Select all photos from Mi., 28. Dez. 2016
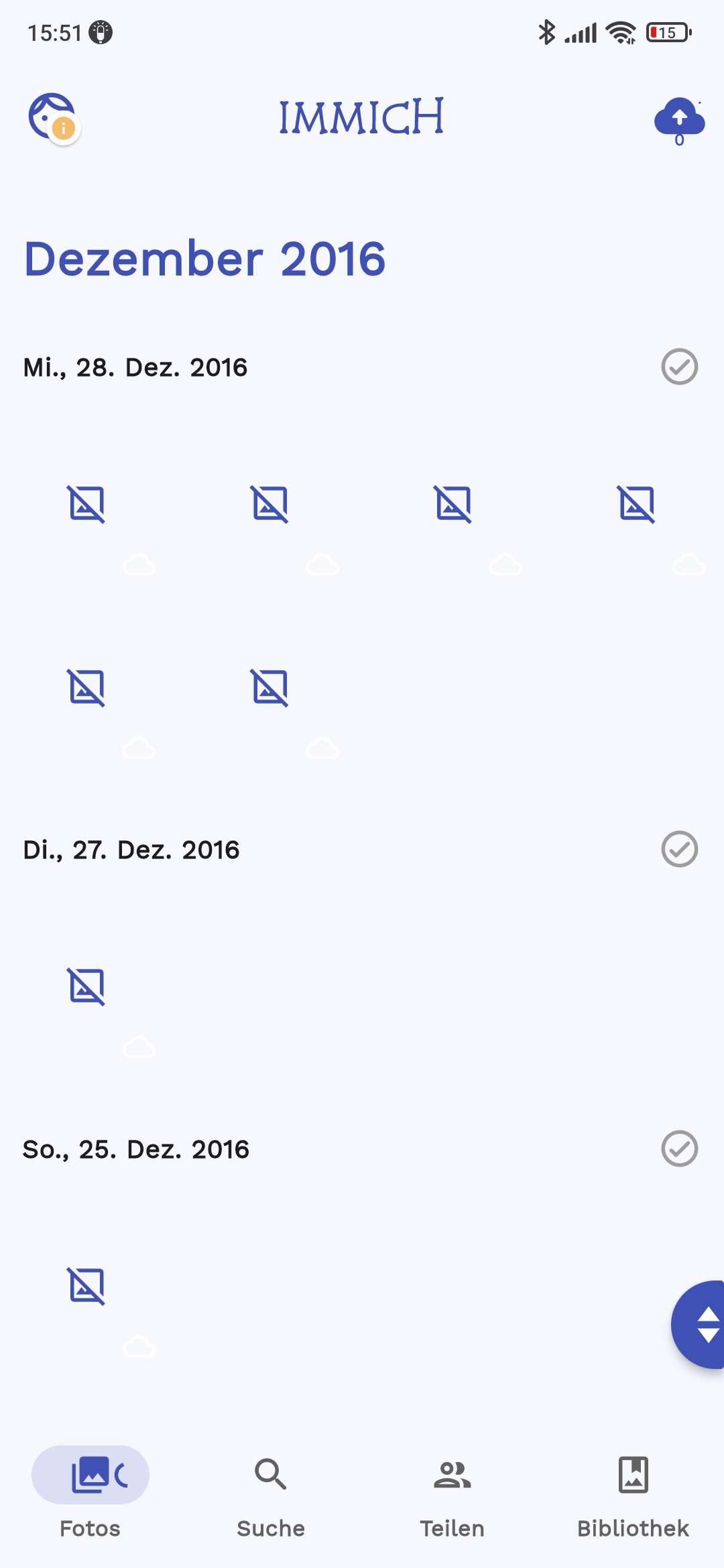The width and height of the screenshot is (724, 1568). pyautogui.click(x=679, y=367)
